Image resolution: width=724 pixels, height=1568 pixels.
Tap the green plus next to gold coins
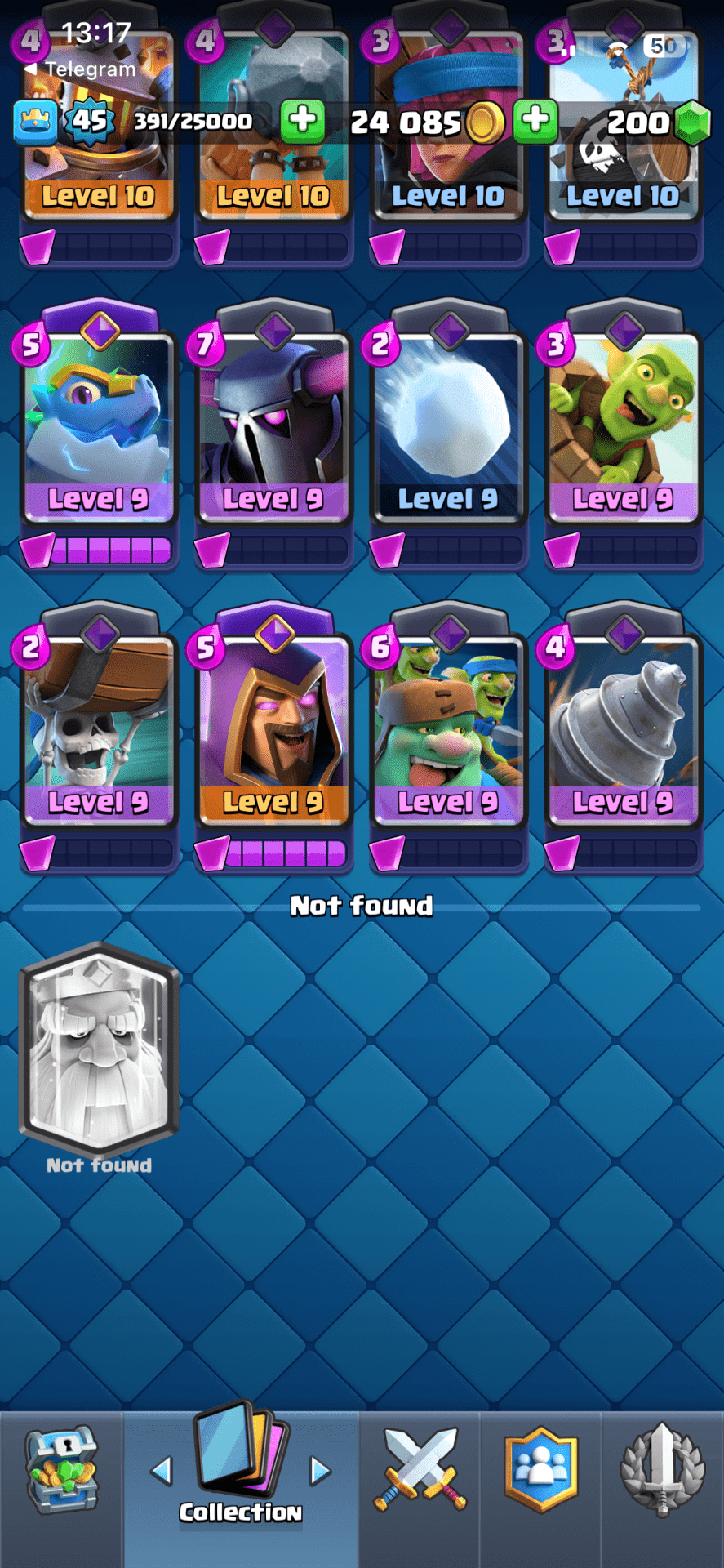click(x=535, y=121)
